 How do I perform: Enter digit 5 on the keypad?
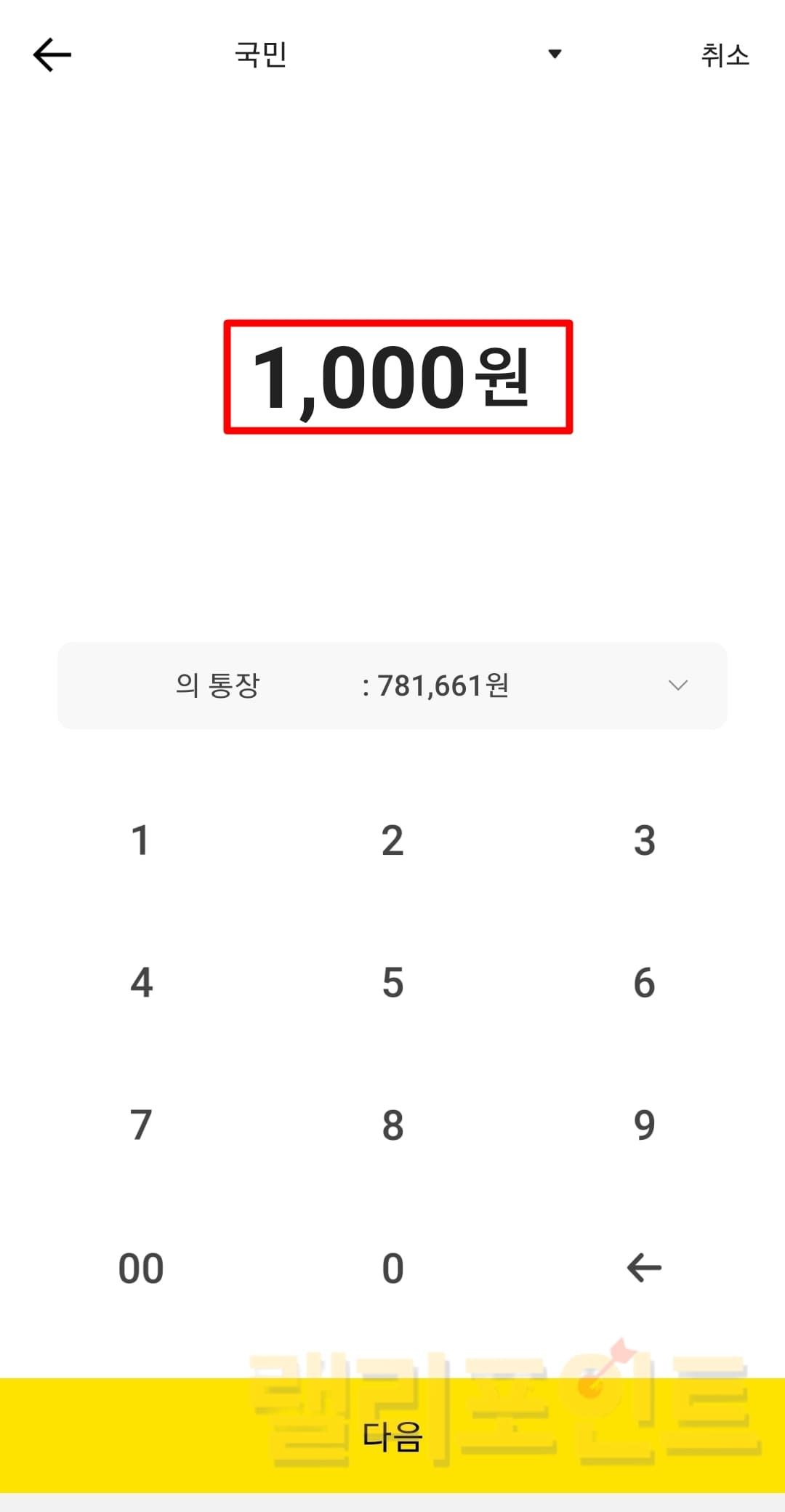coord(392,983)
